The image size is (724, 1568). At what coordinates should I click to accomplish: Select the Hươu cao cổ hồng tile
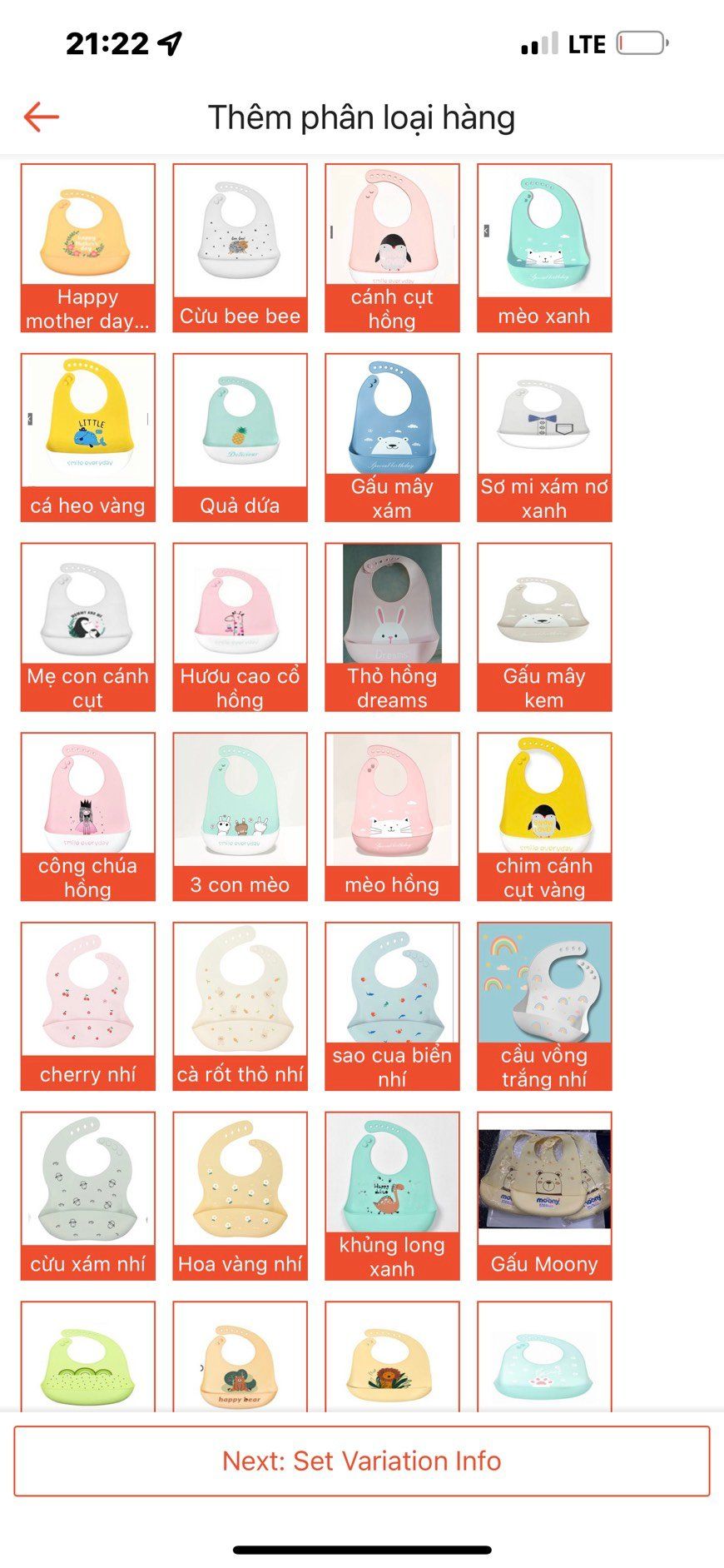[x=240, y=627]
